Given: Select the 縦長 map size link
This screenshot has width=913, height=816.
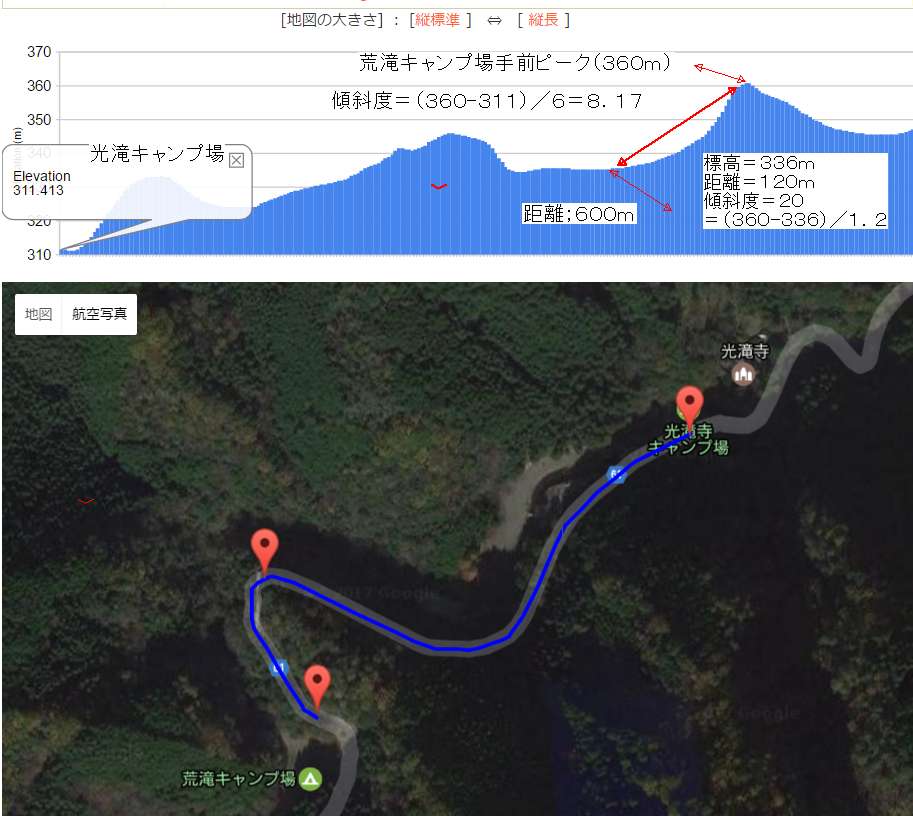Looking at the screenshot, I should point(544,20).
